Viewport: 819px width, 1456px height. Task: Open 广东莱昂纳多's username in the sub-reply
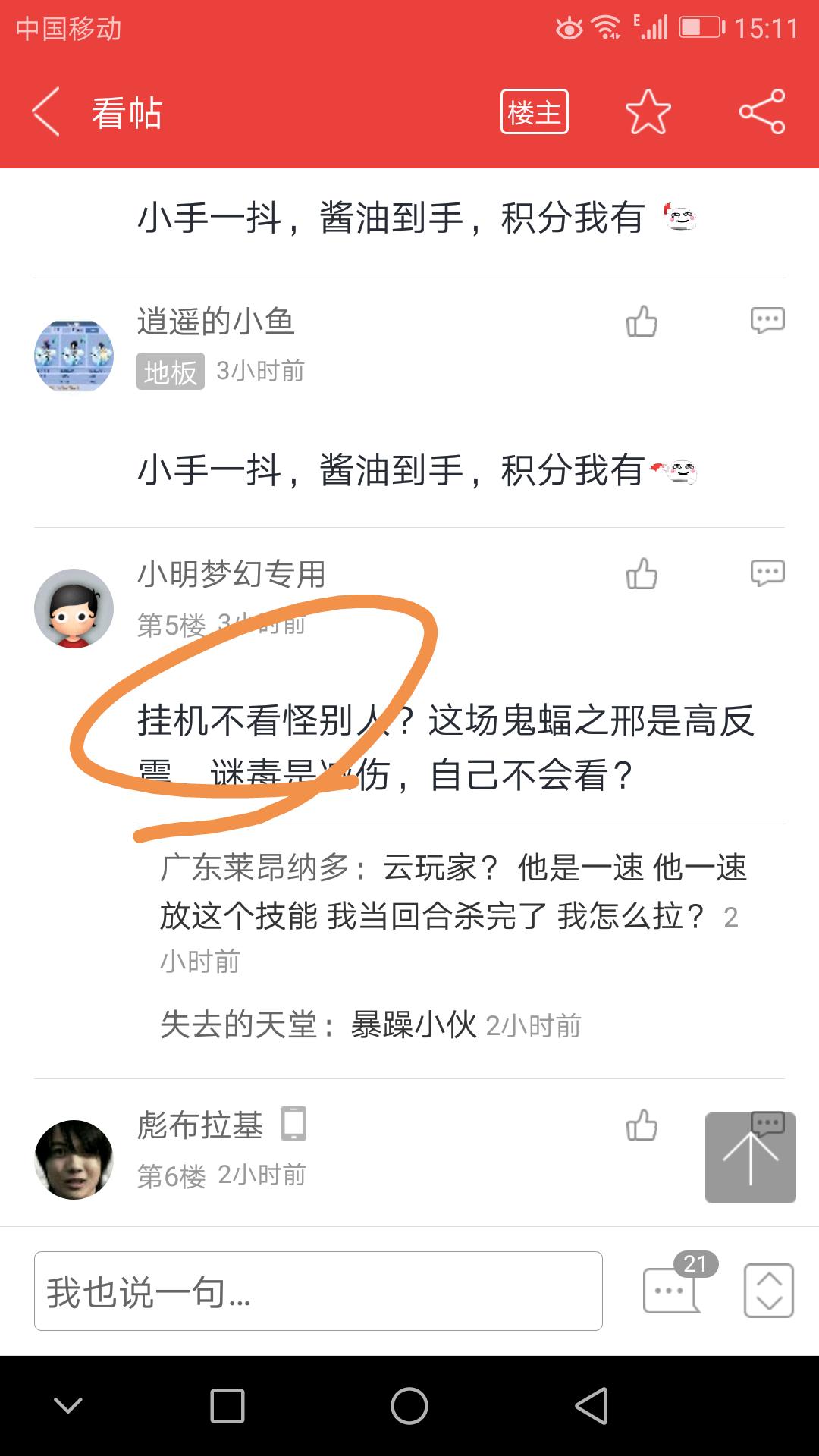(x=254, y=868)
